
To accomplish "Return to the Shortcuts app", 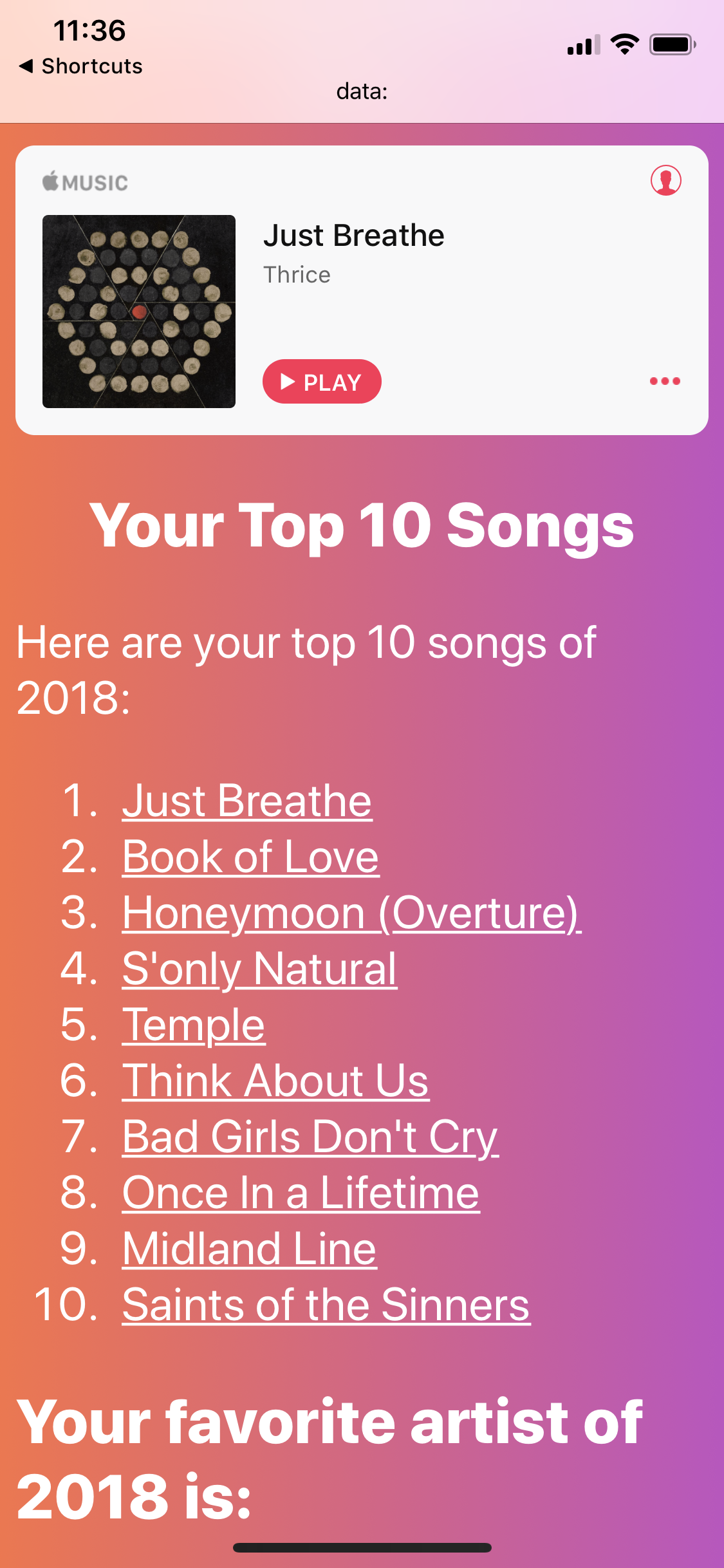I will 81,66.
